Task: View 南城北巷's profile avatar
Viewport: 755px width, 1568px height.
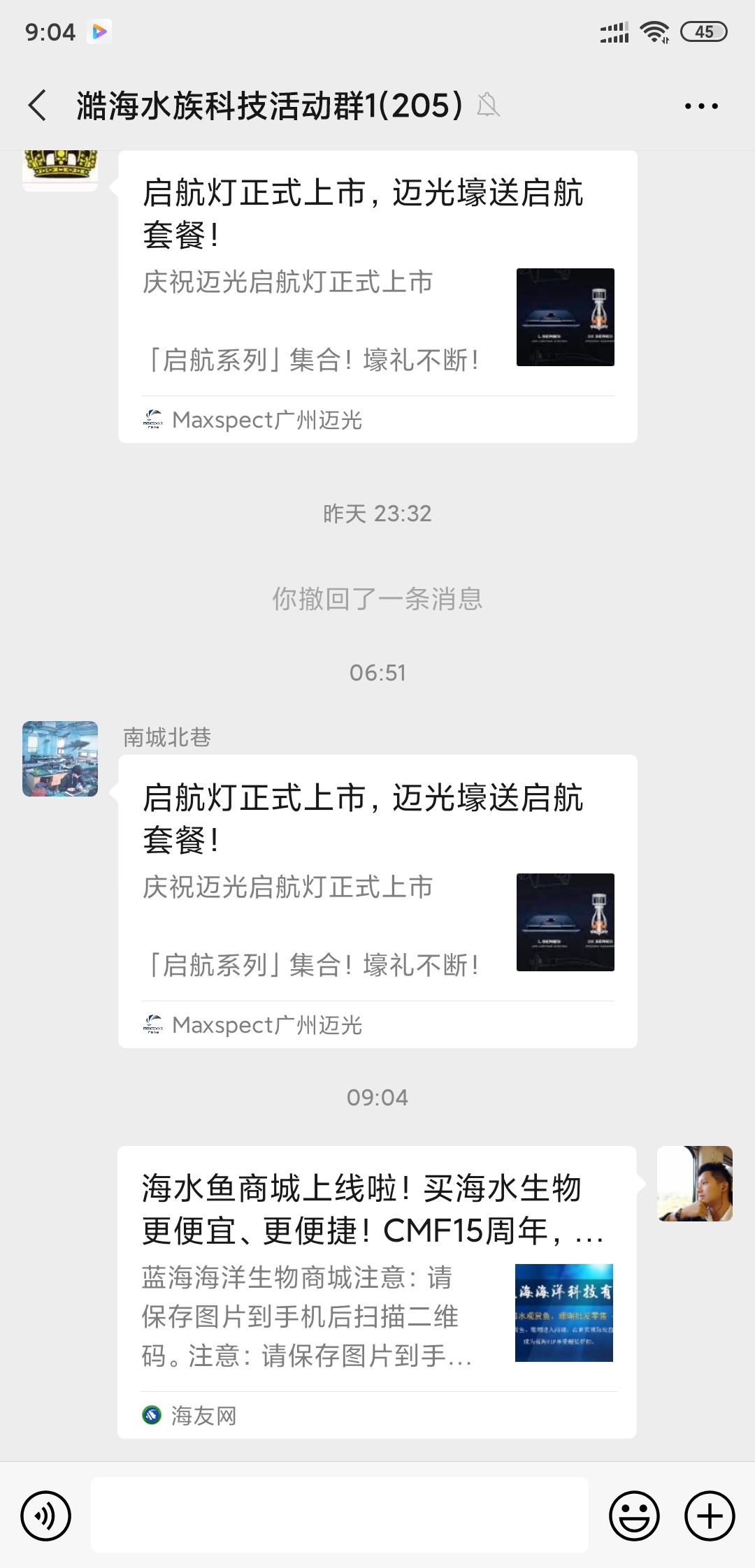Action: (60, 759)
